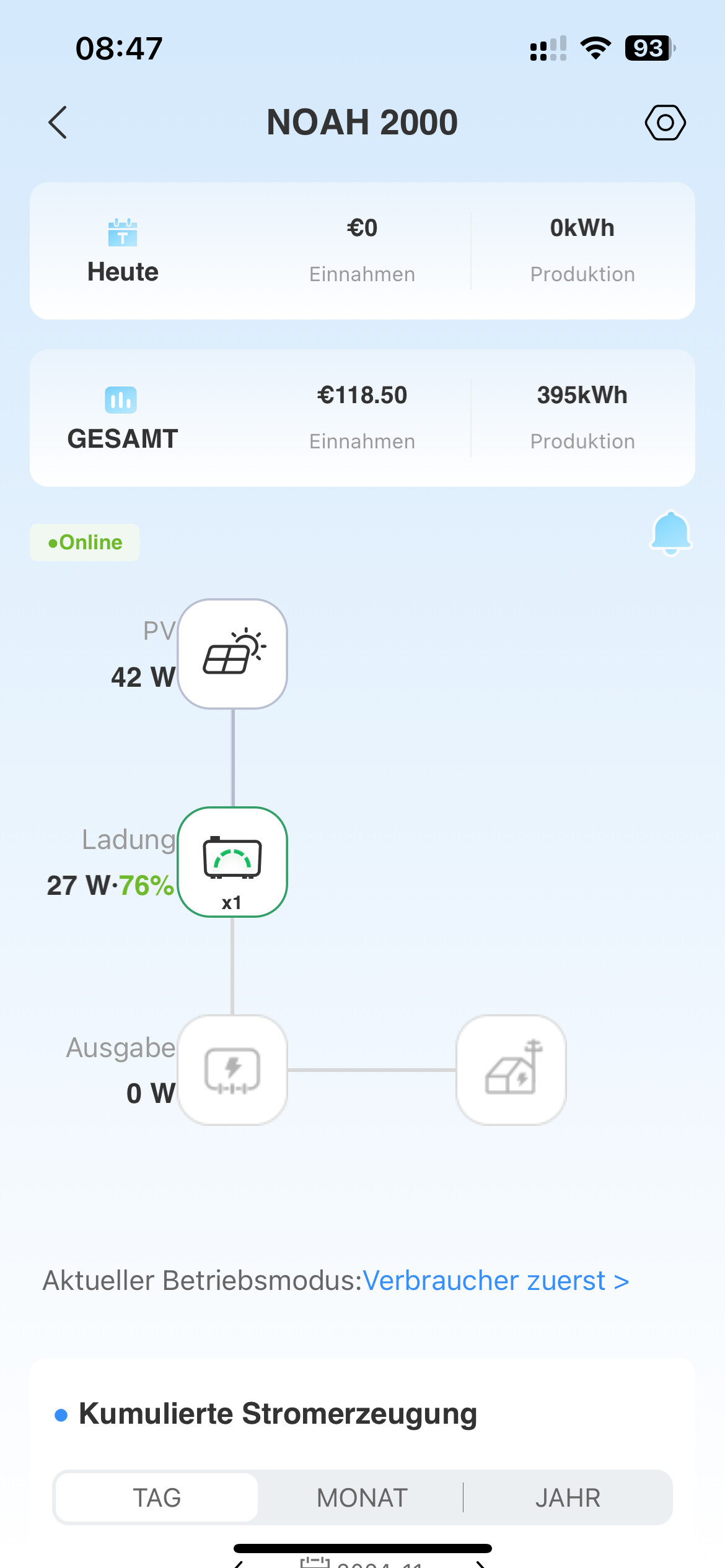Switch to the MONAT view
The height and width of the screenshot is (1568, 725).
[362, 1497]
